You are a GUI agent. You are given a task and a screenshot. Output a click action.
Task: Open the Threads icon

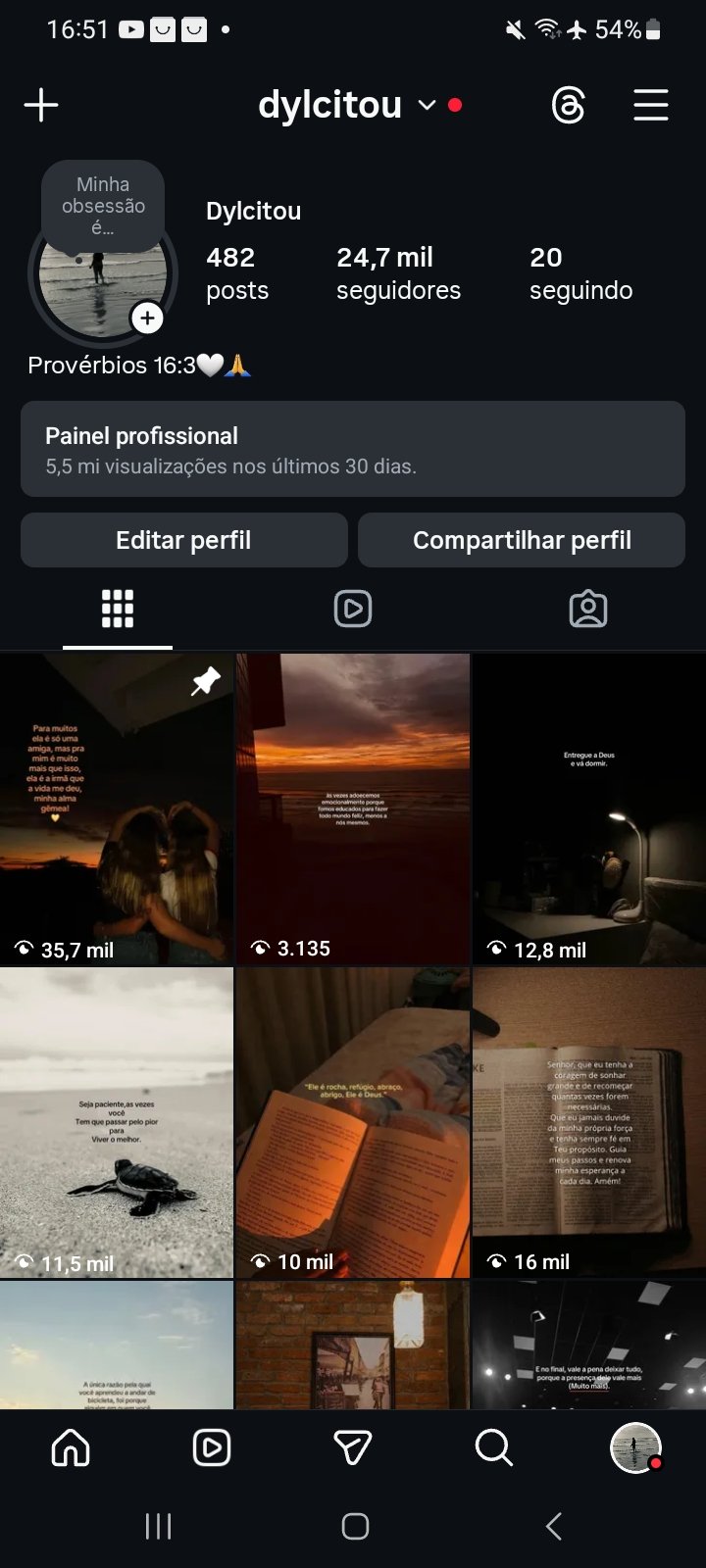[x=569, y=105]
